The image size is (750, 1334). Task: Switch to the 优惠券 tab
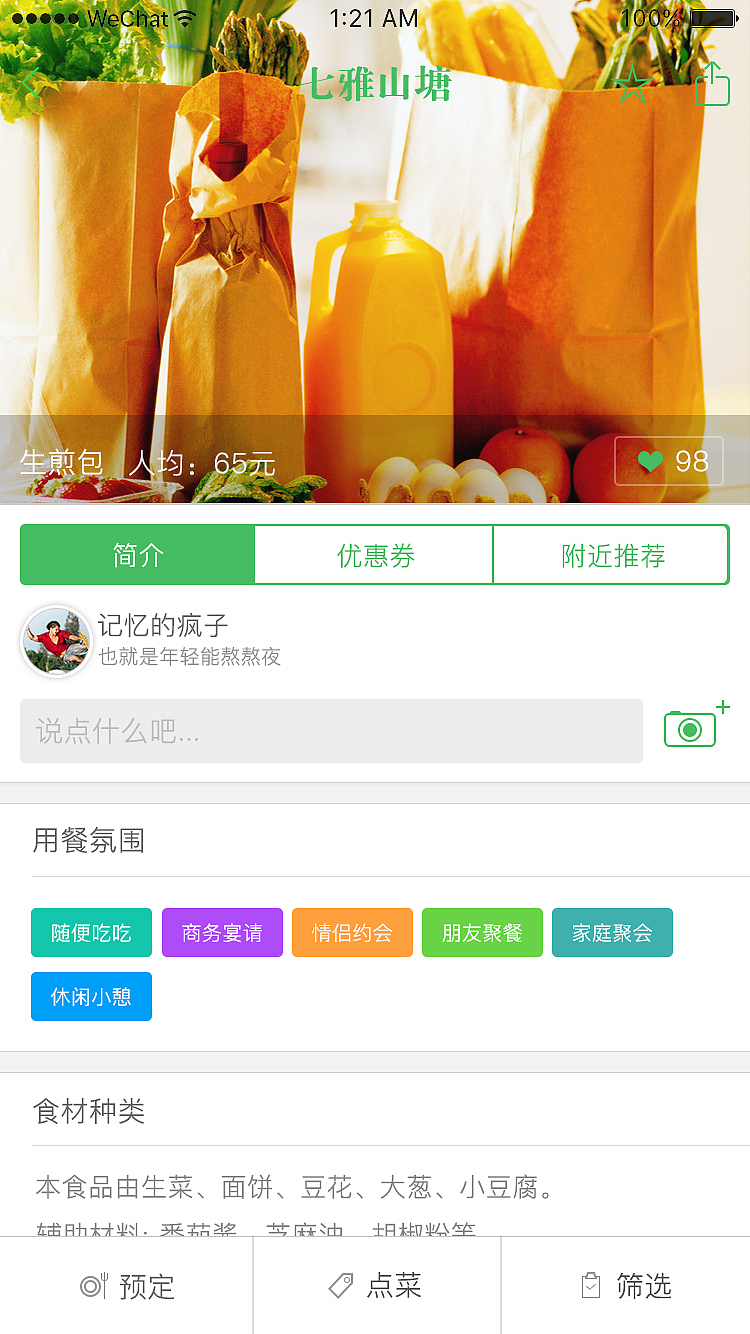coord(373,552)
